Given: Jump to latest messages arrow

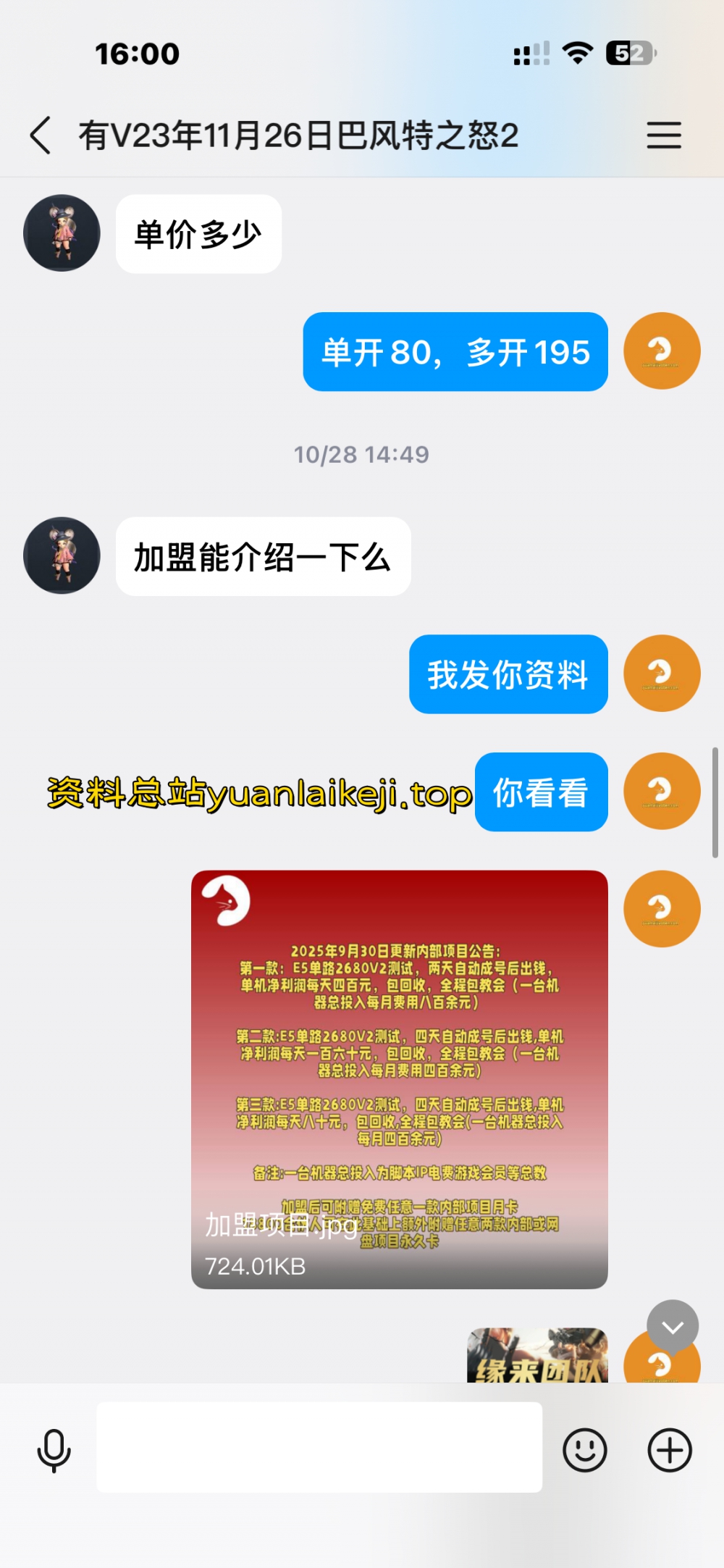Looking at the screenshot, I should point(673,1326).
